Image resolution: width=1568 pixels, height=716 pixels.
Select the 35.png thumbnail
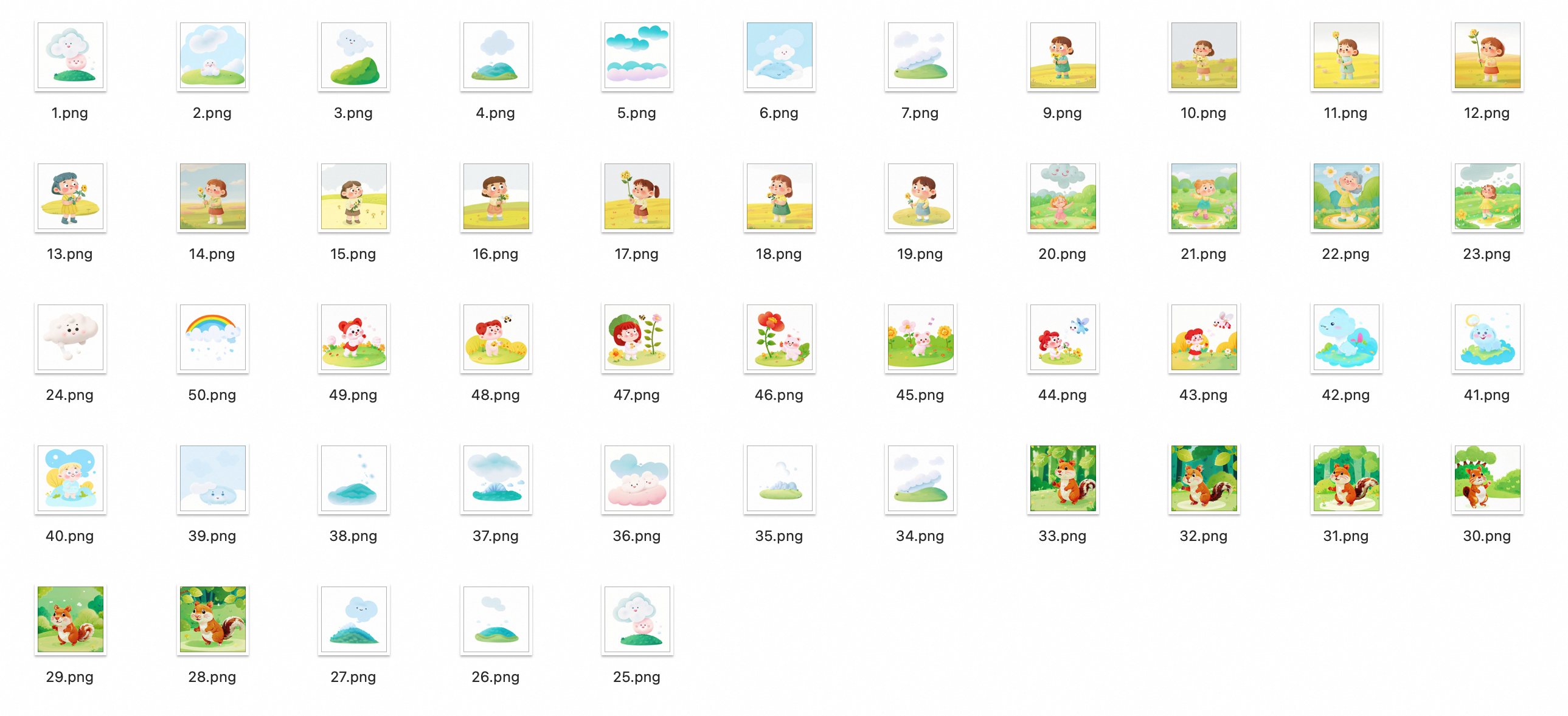point(779,478)
